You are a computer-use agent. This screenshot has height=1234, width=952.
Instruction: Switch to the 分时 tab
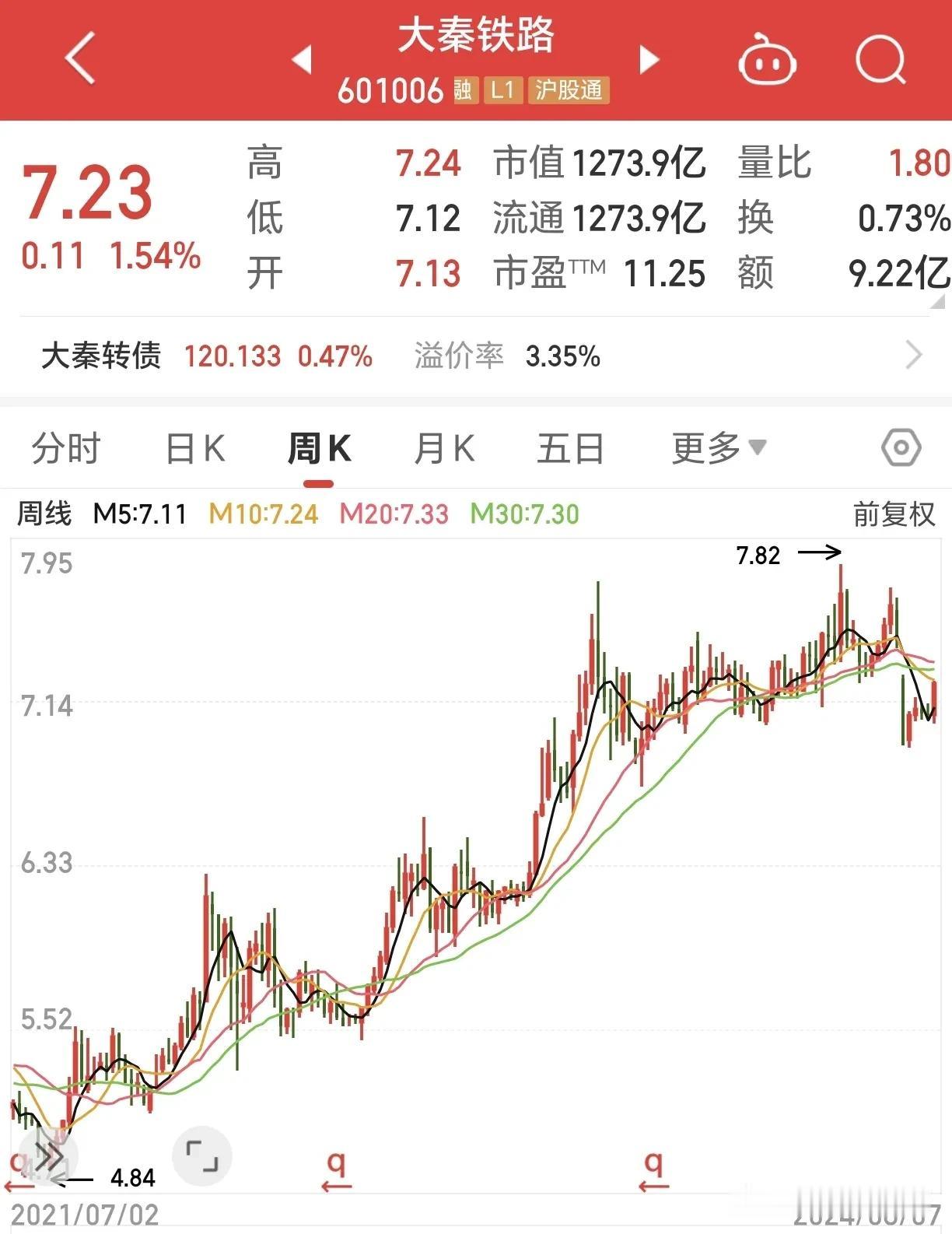65,447
